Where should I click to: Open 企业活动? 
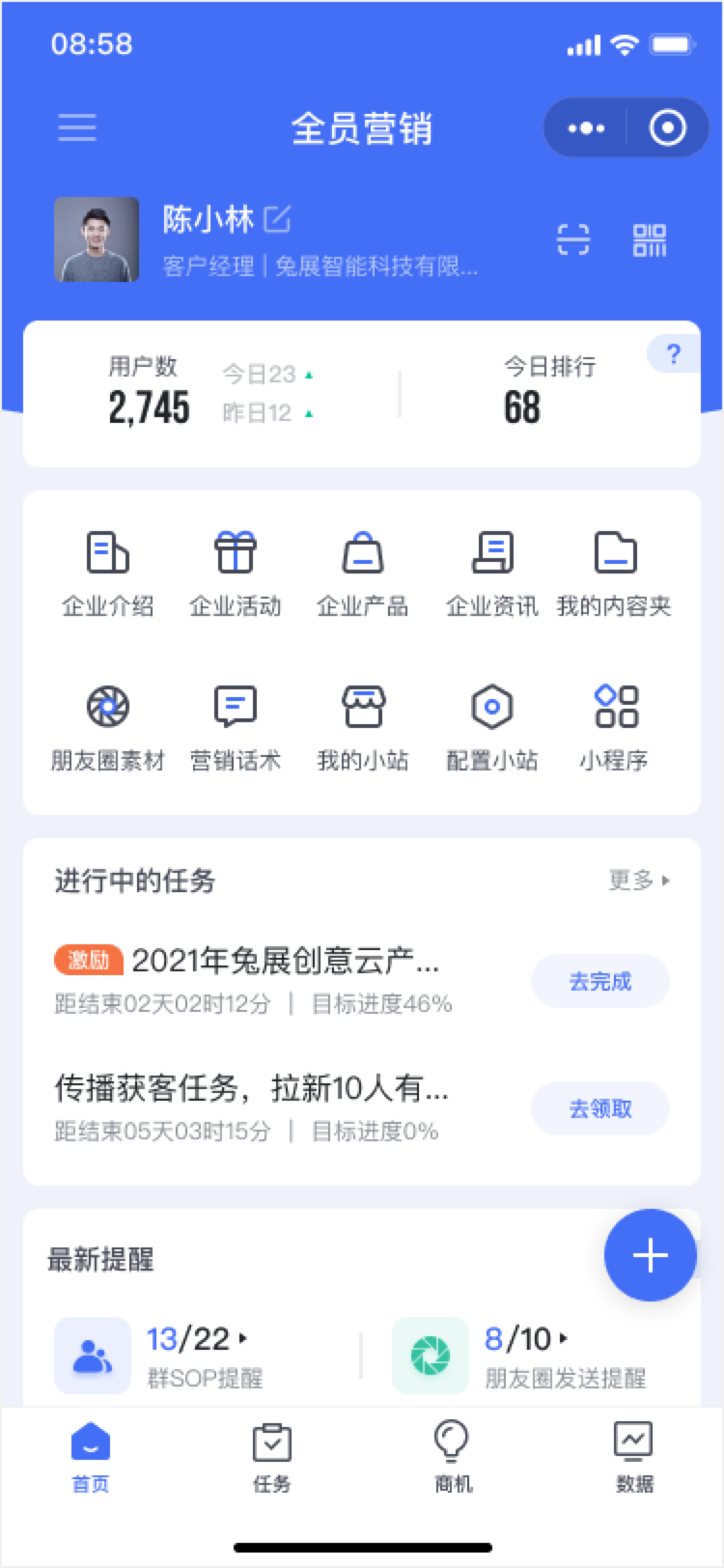click(x=236, y=574)
